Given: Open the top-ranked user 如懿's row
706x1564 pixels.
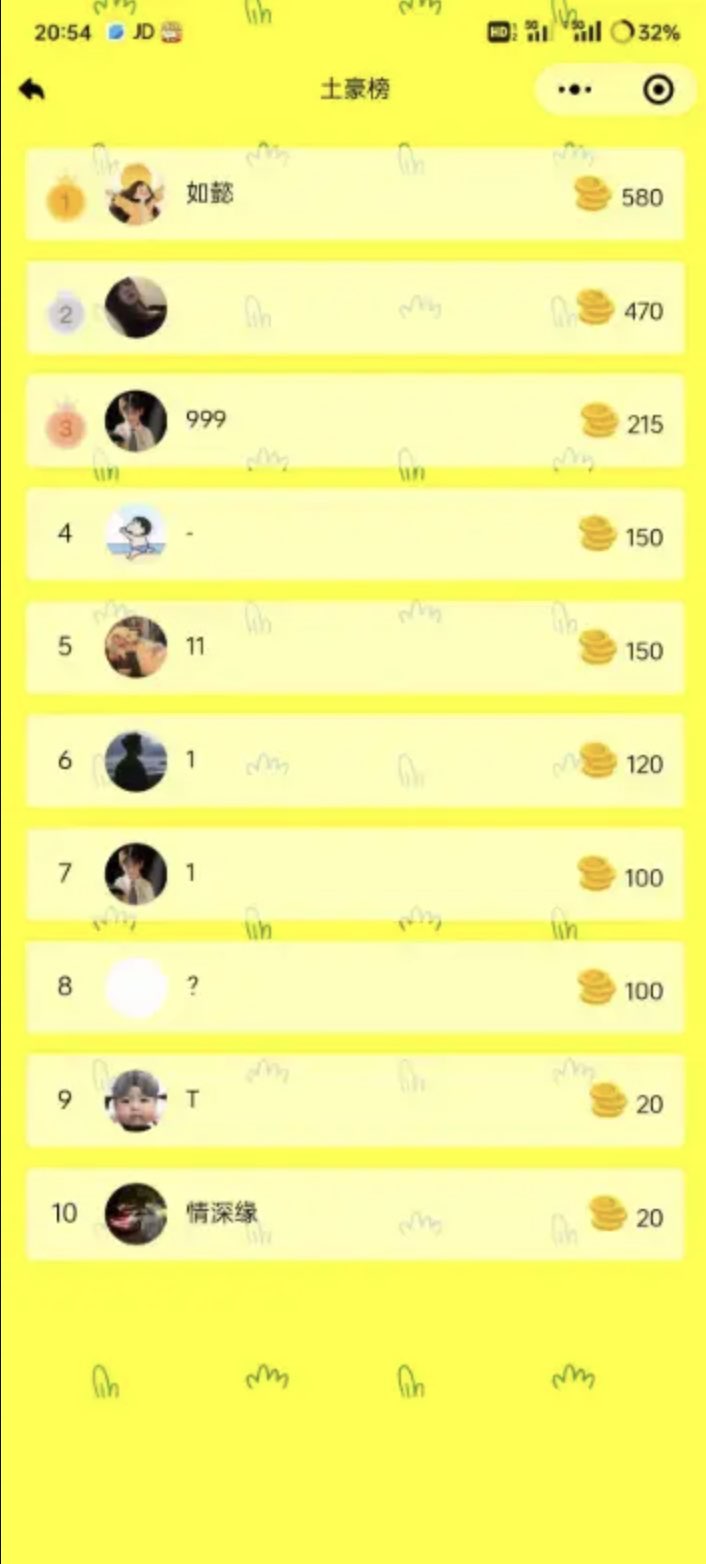Looking at the screenshot, I should pyautogui.click(x=354, y=195).
